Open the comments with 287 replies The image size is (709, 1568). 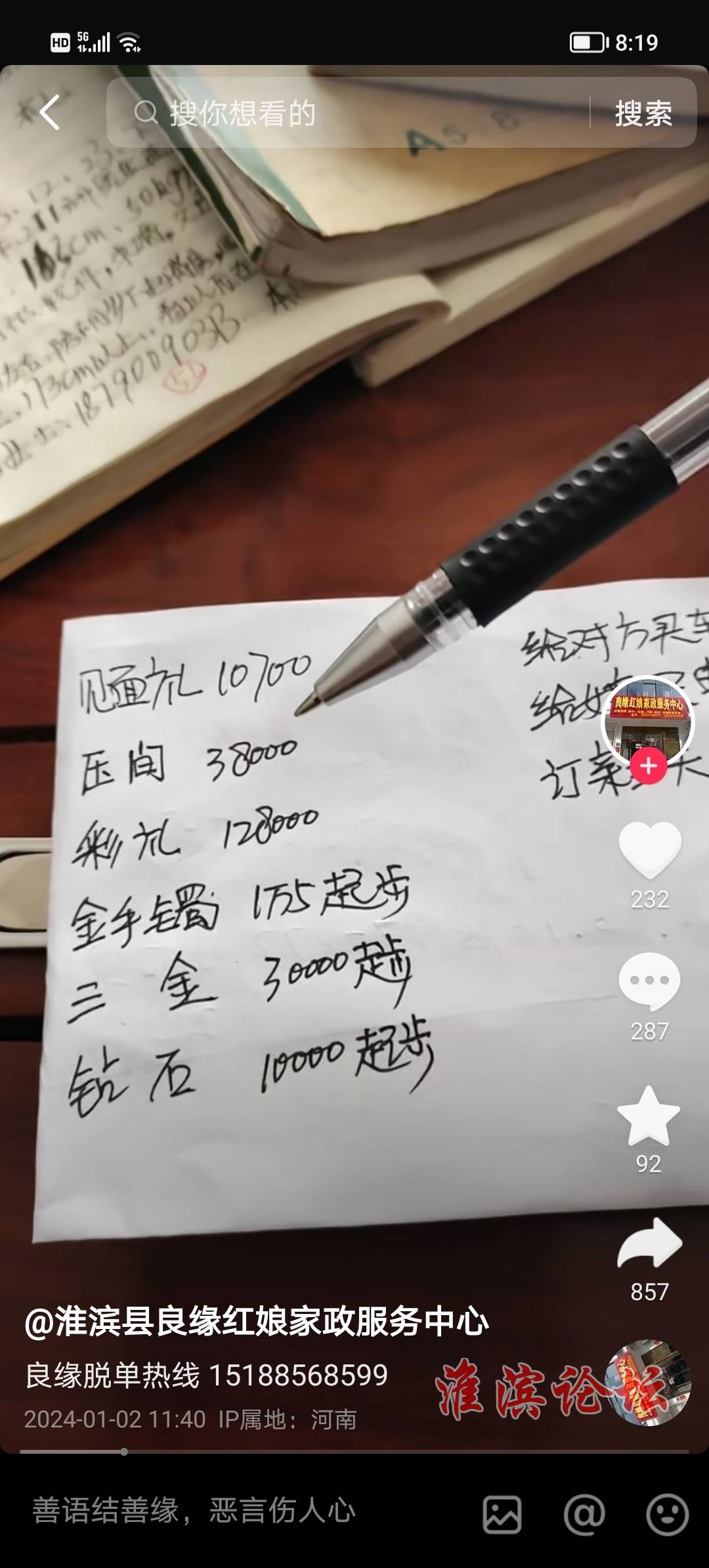(649, 981)
